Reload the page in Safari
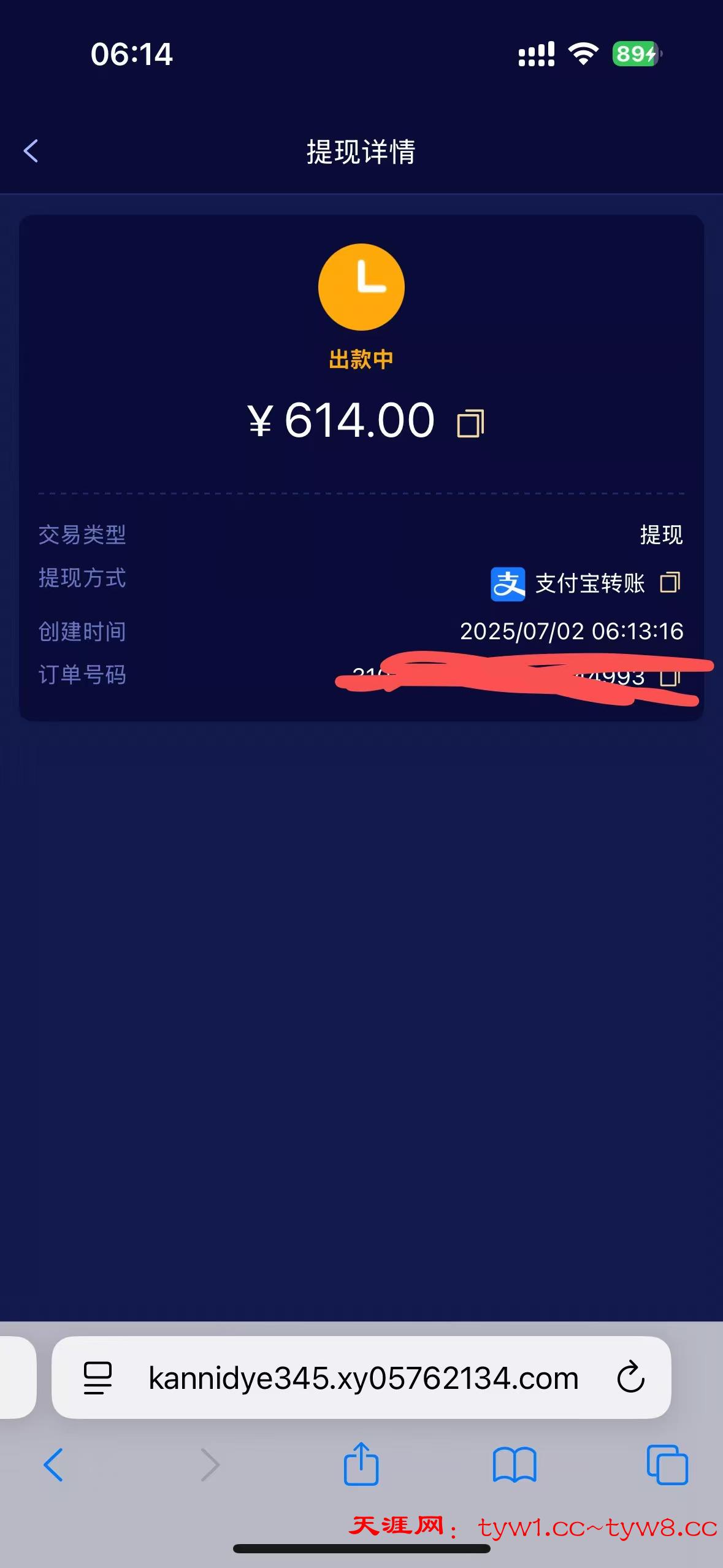The image size is (723, 1568). click(x=630, y=1377)
